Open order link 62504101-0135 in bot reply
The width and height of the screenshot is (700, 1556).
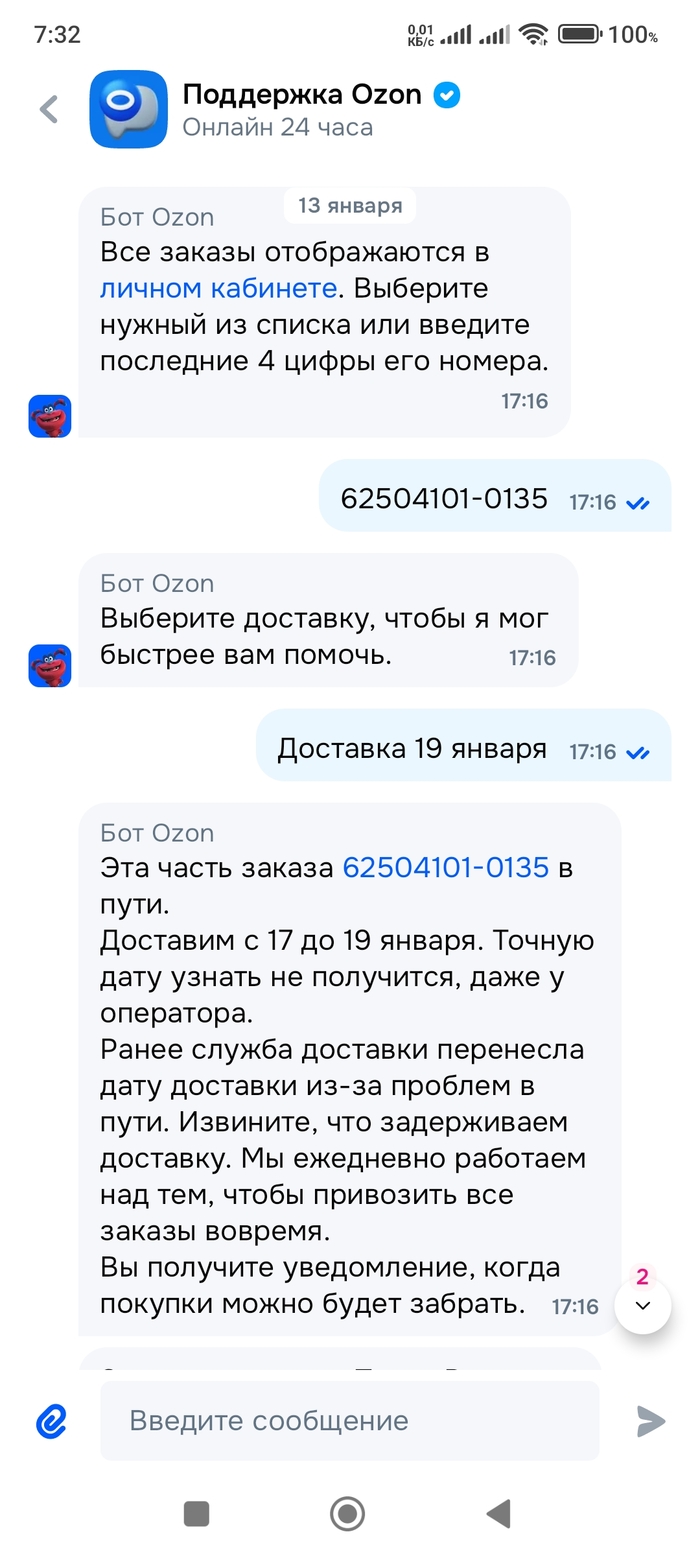(x=446, y=867)
